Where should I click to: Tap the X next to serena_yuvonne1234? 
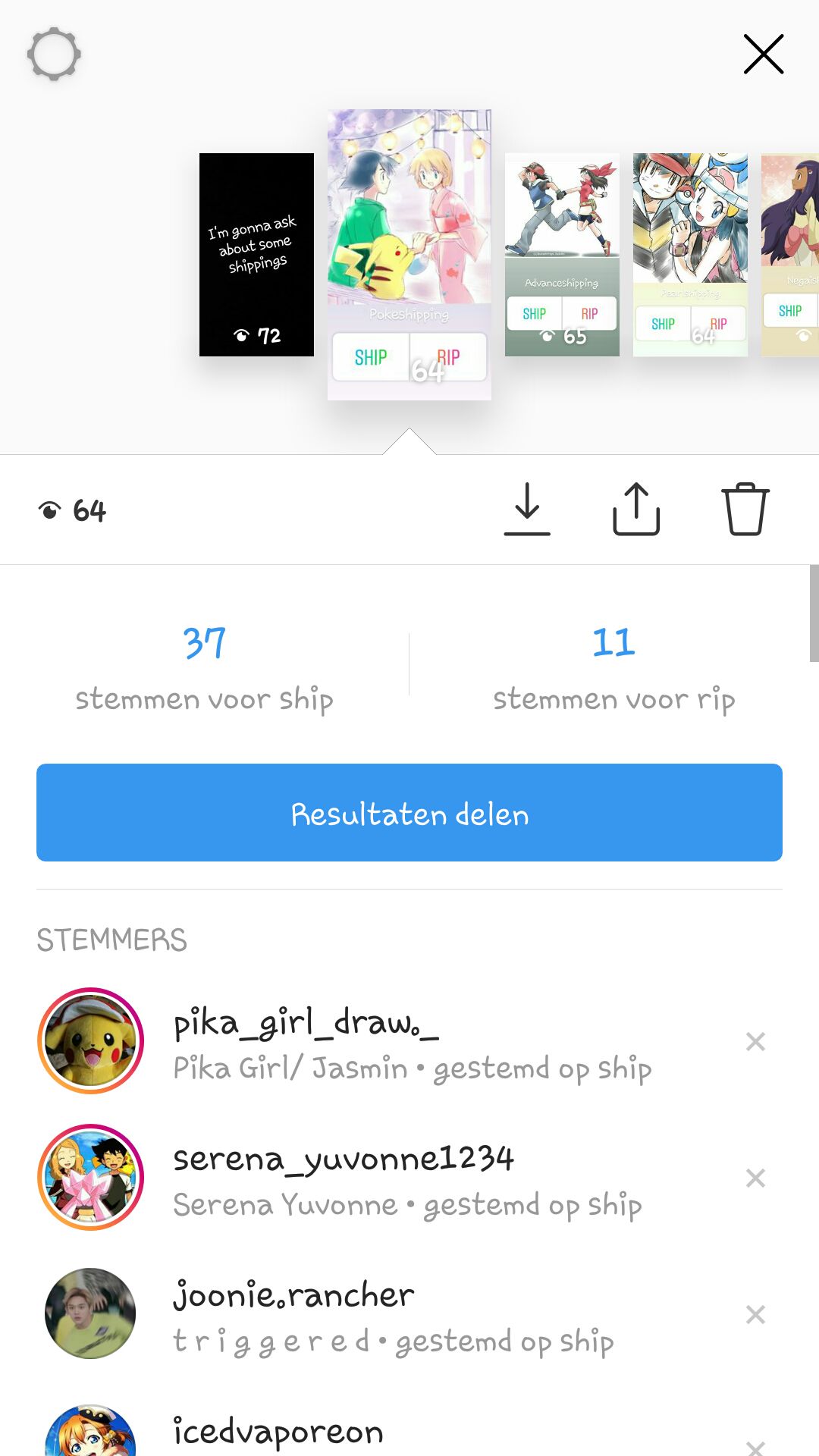(x=755, y=1178)
